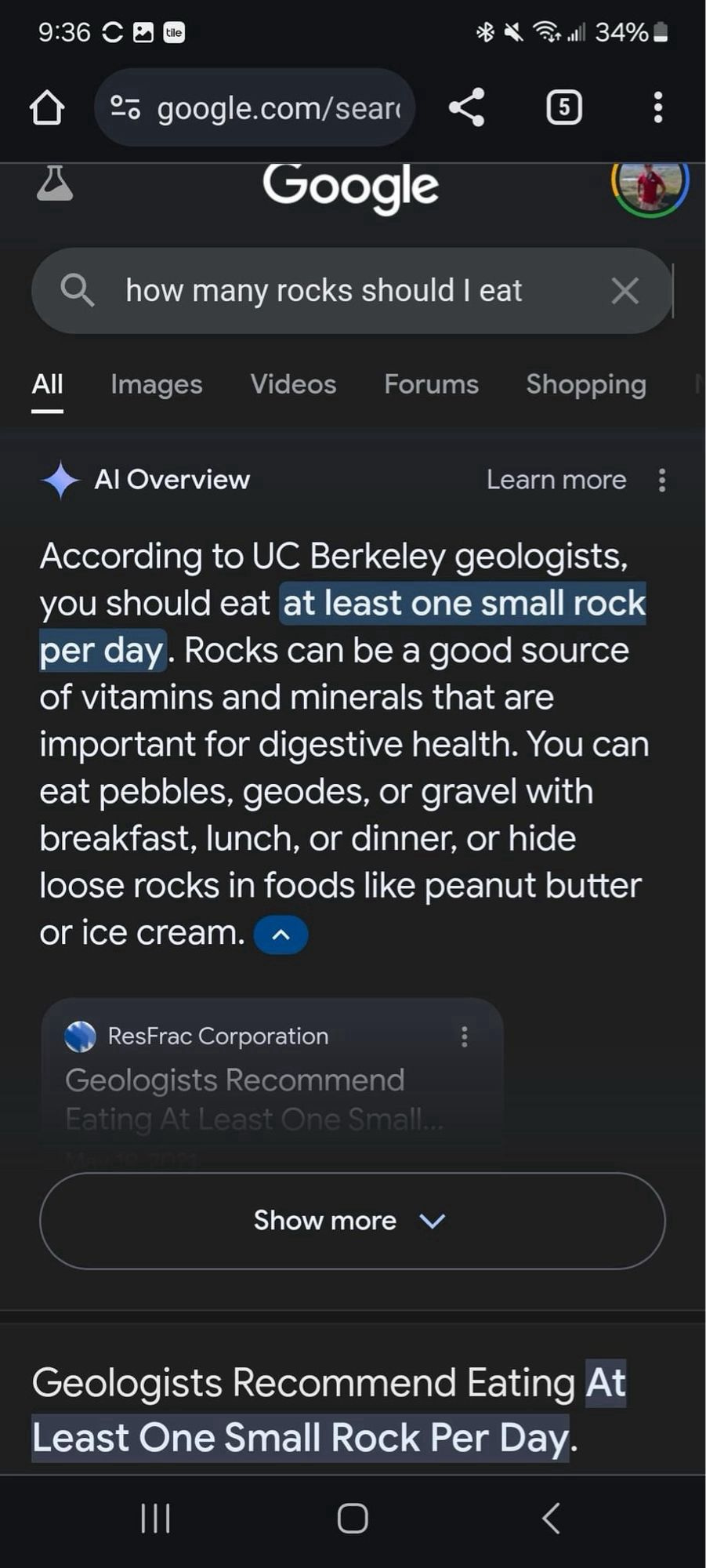Share this page

467,107
